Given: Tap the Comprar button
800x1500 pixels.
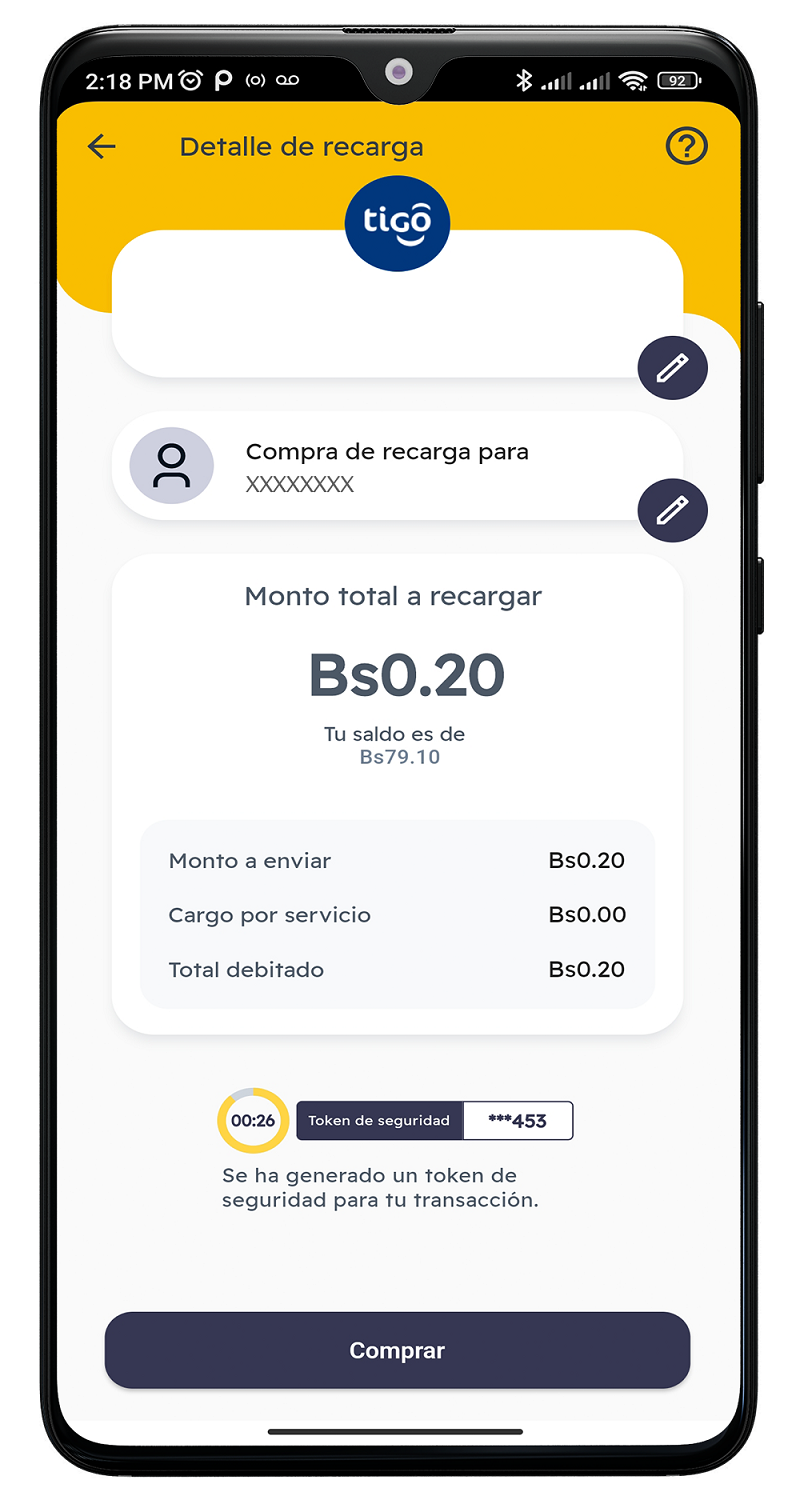Looking at the screenshot, I should point(397,1350).
